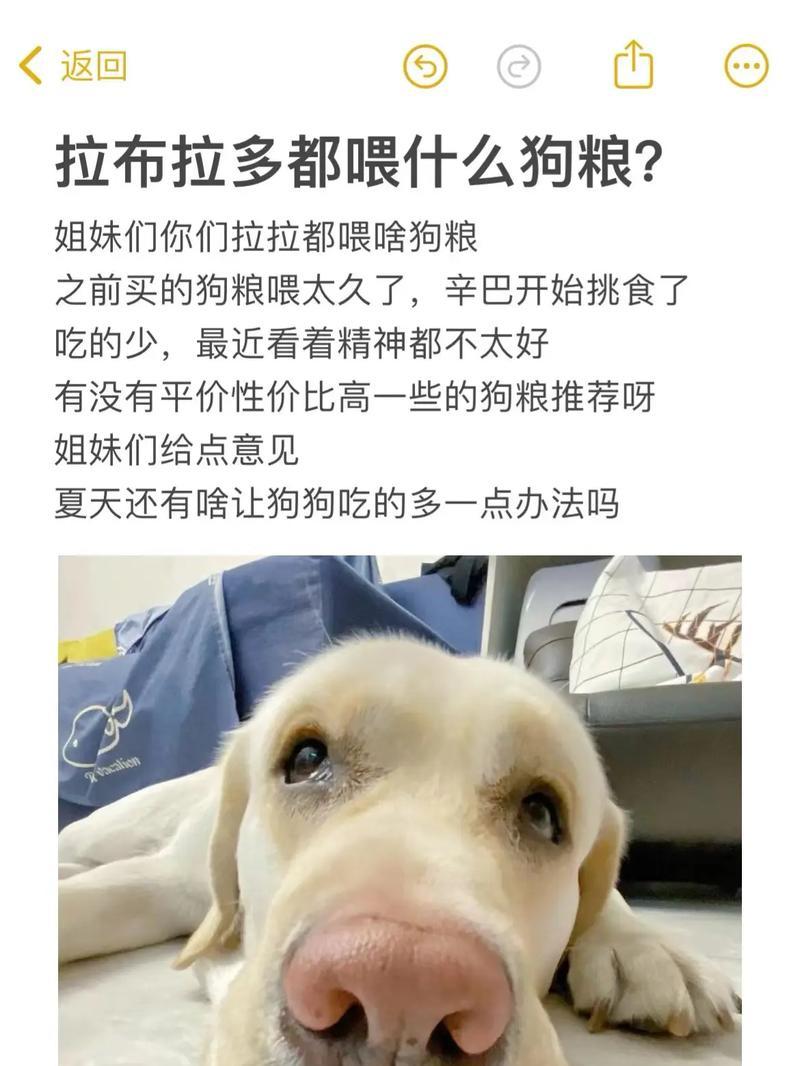Share this note

tap(633, 65)
